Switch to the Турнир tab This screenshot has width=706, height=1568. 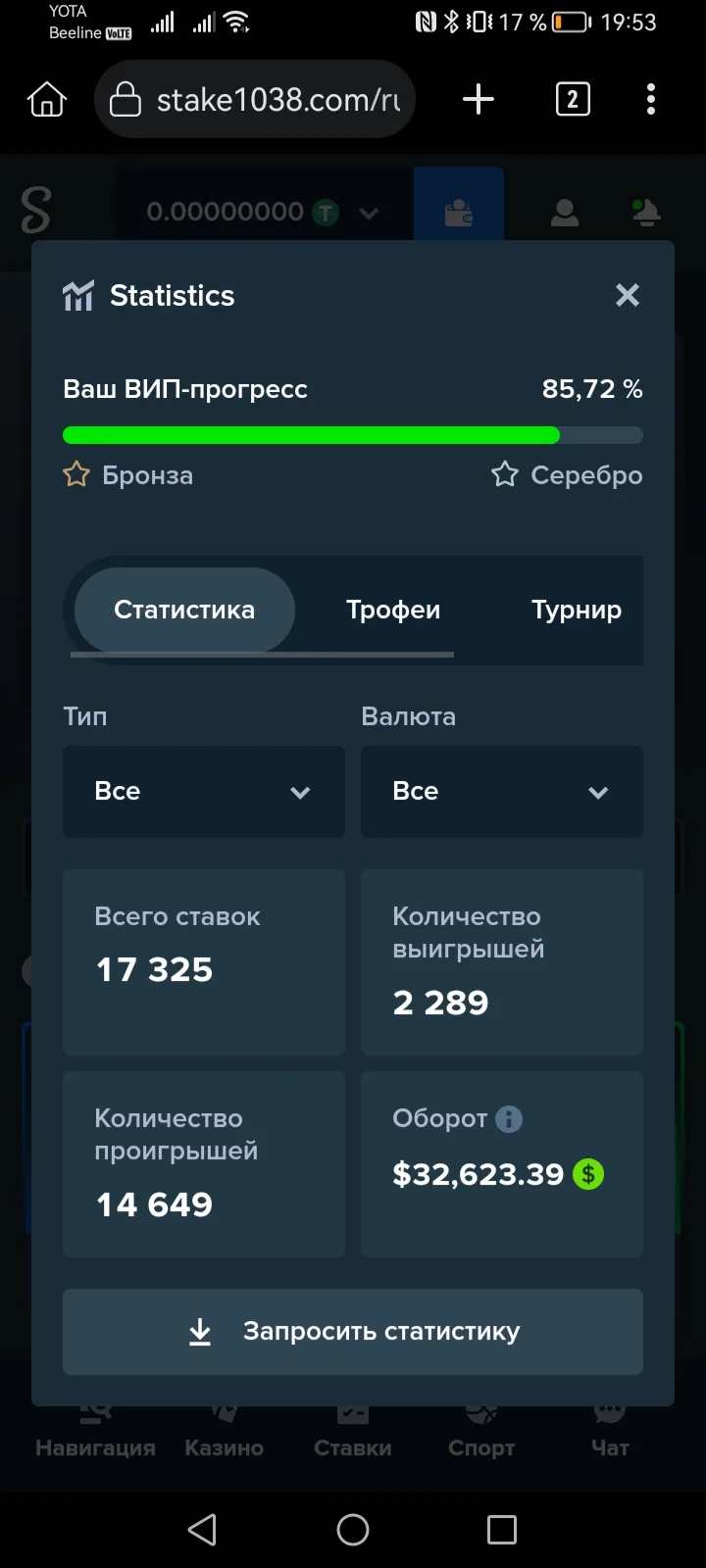tap(577, 610)
